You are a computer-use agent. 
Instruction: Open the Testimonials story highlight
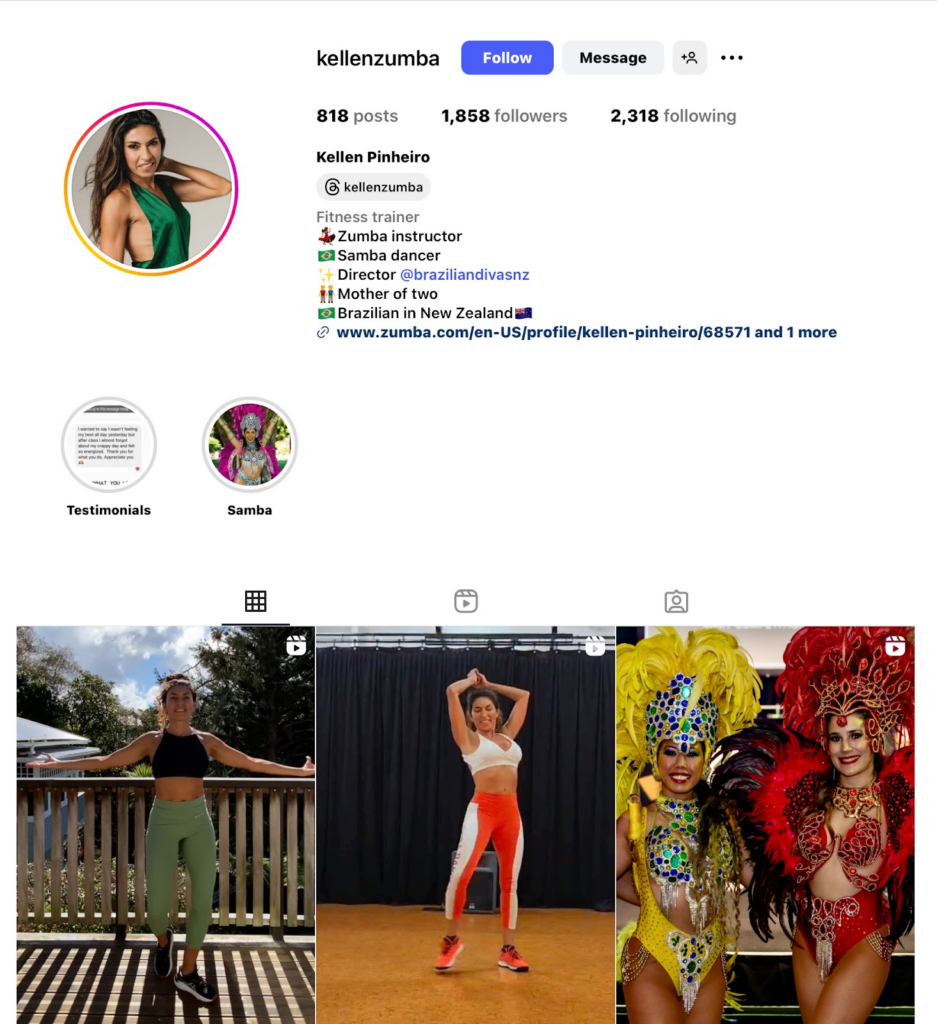pyautogui.click(x=109, y=445)
